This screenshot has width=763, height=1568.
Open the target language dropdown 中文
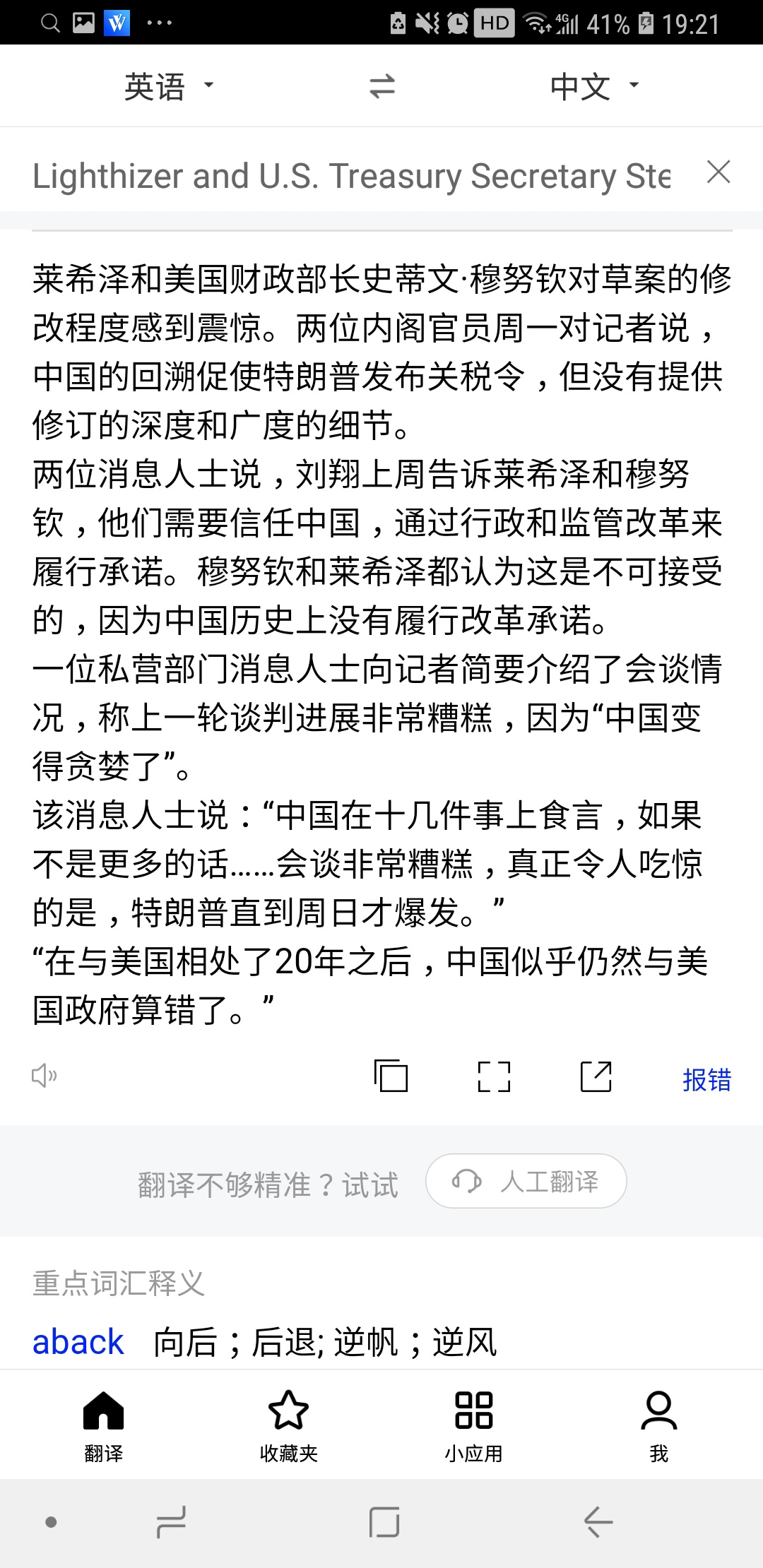594,87
